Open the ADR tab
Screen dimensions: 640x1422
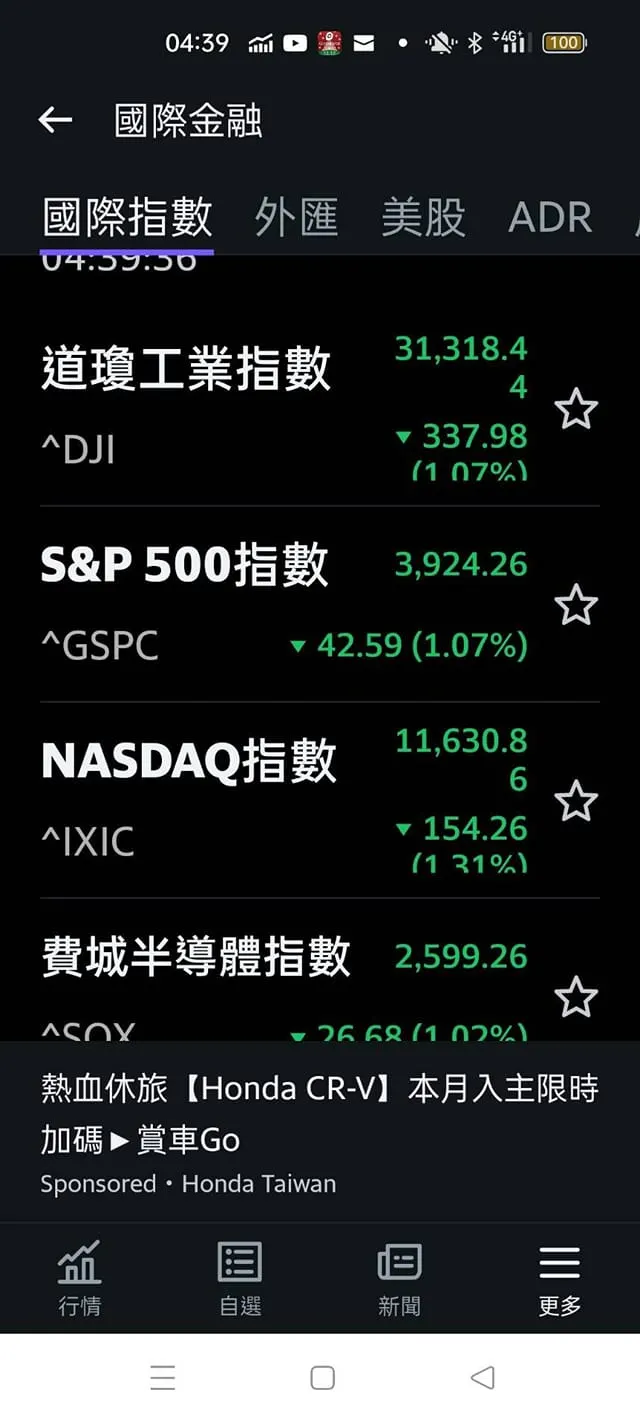tap(550, 217)
